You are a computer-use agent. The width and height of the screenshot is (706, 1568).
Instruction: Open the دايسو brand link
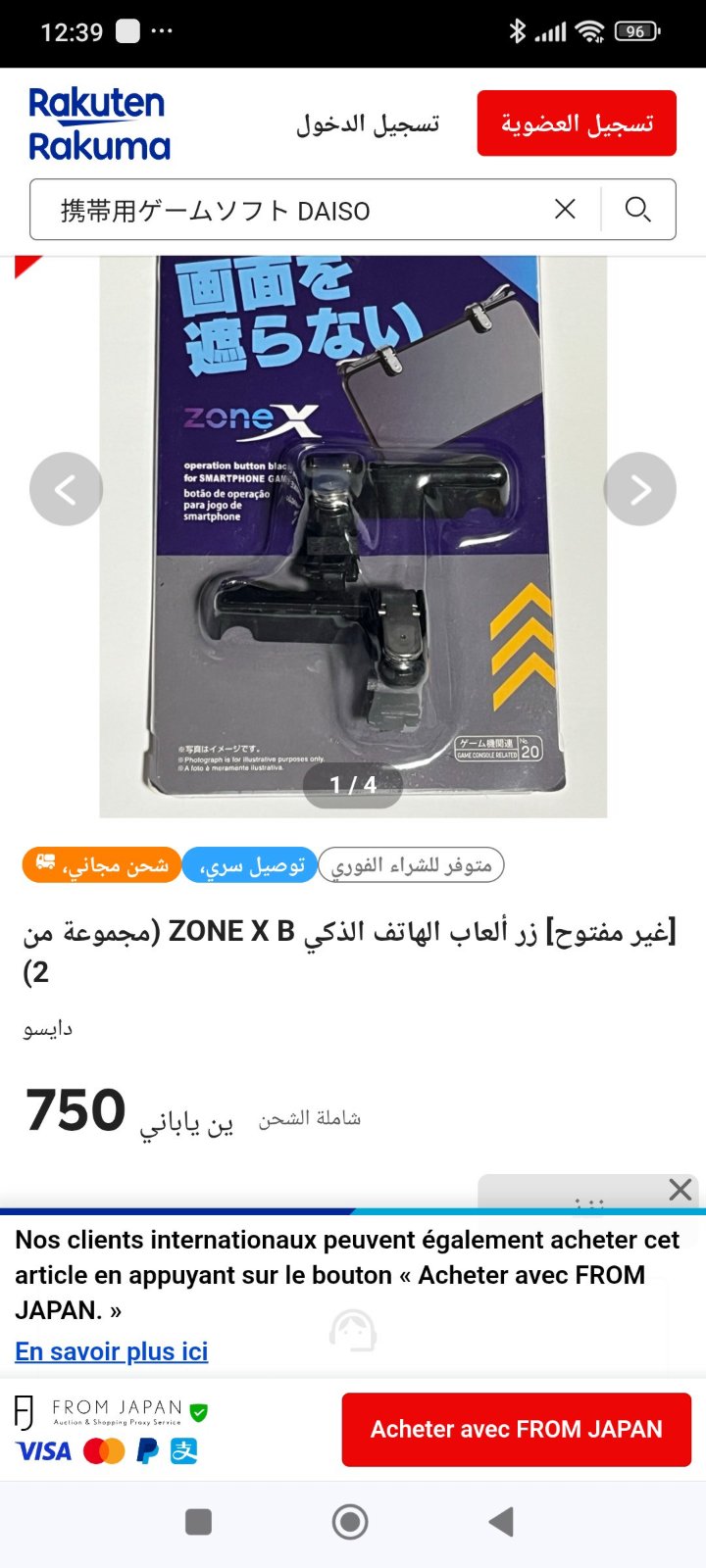point(48,1028)
